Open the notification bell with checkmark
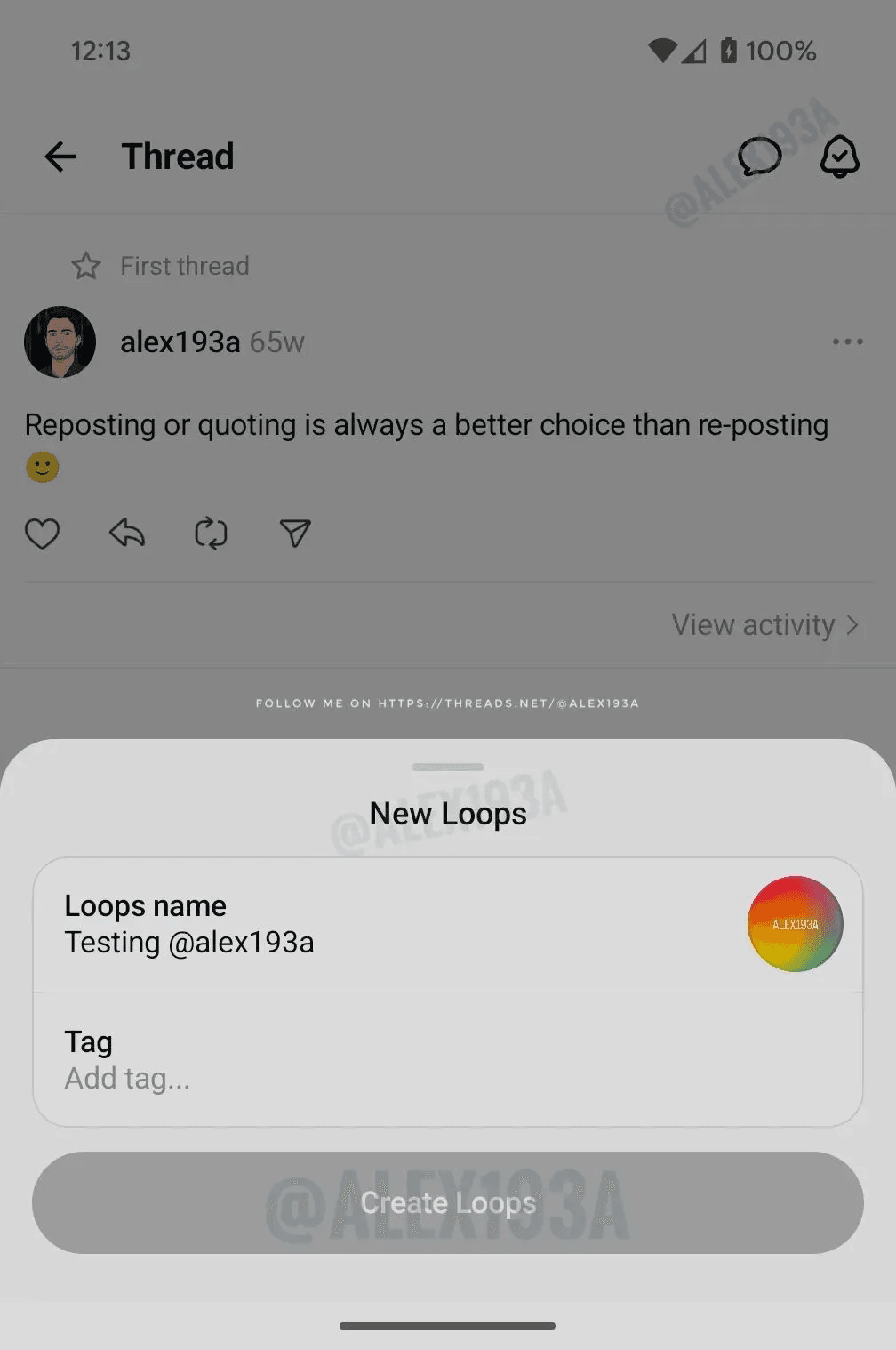This screenshot has width=896, height=1350. tap(839, 157)
